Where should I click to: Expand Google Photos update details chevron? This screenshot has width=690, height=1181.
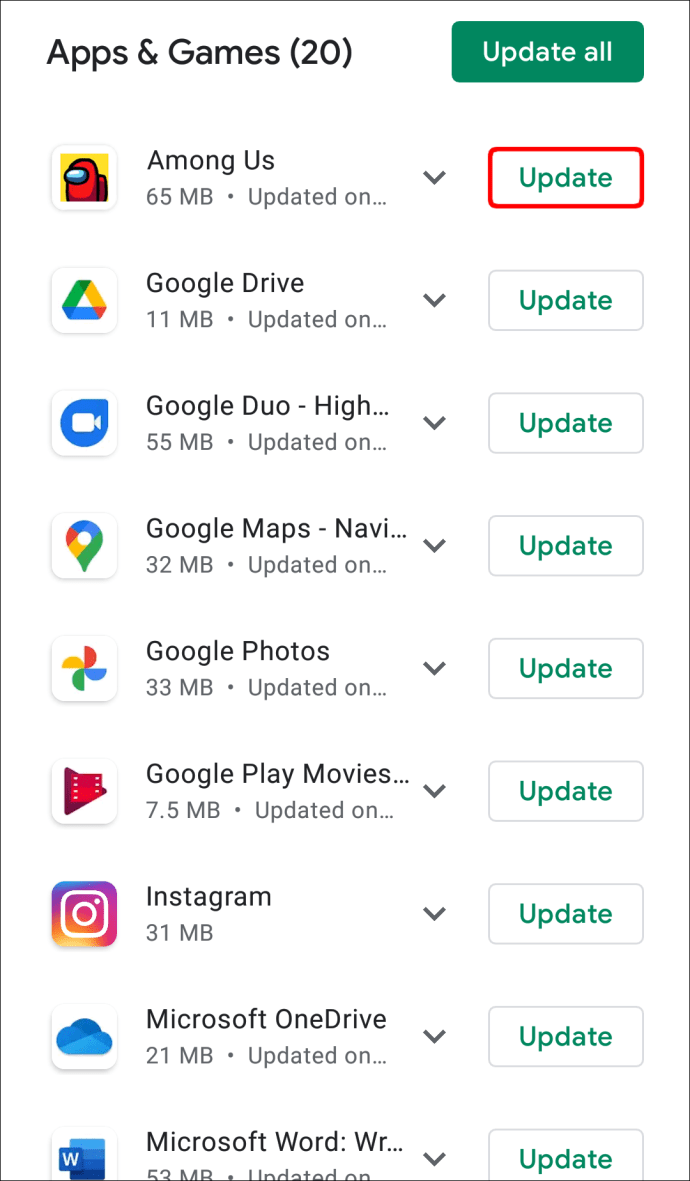[x=434, y=668]
